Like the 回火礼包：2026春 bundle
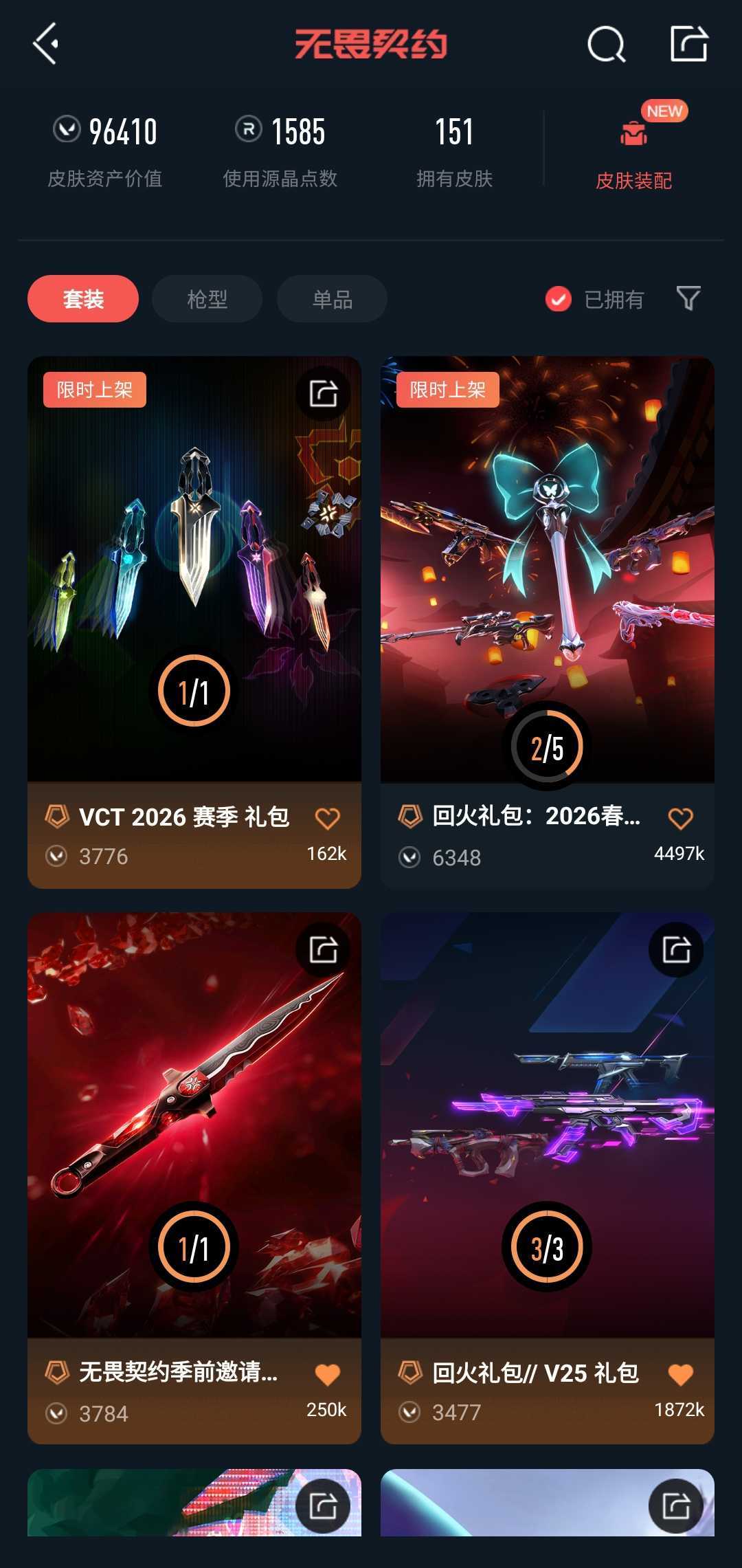Viewport: 742px width, 1568px height. coord(680,819)
